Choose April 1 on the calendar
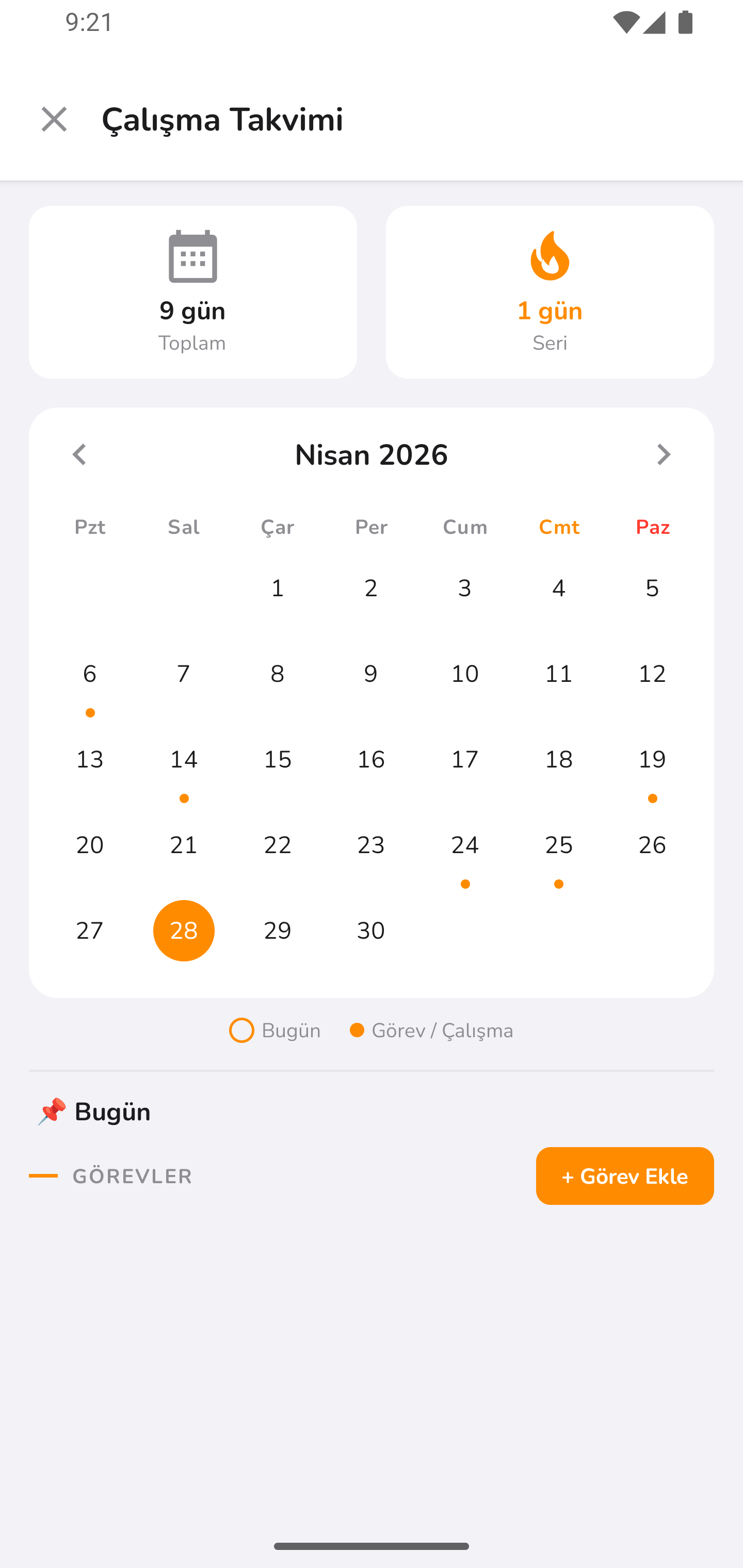The width and height of the screenshot is (743, 1568). [x=277, y=588]
